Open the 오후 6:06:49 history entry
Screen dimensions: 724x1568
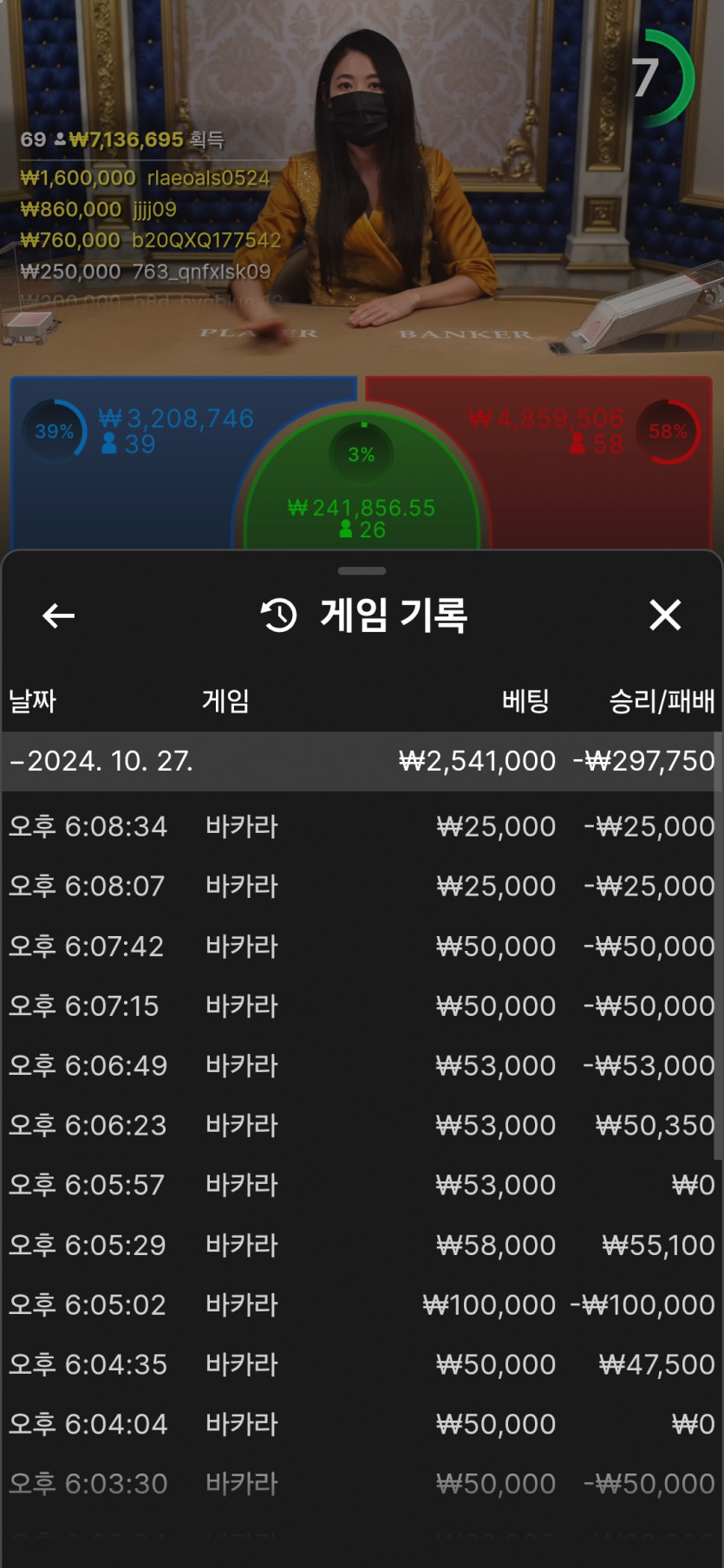pyautogui.click(x=362, y=1065)
